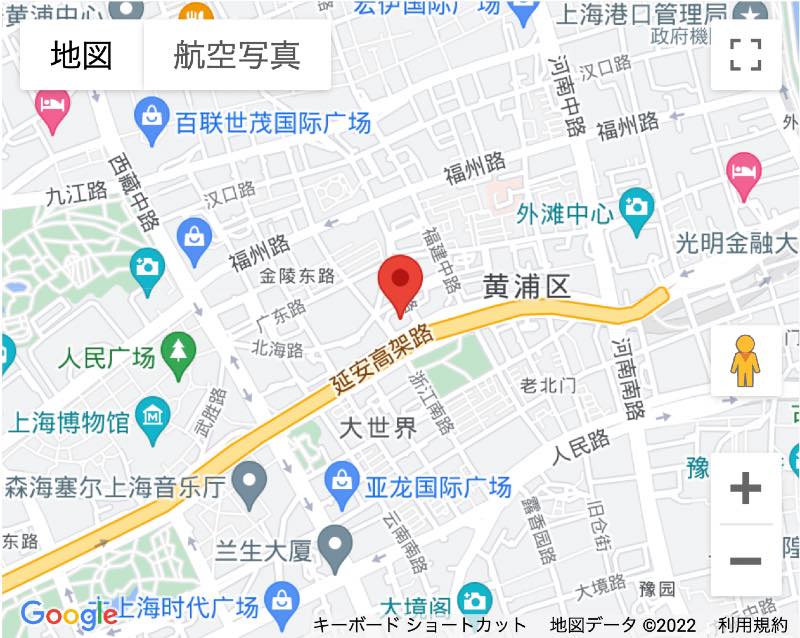Screen dimensions: 800x638
Task: Open 兰生大厦 place marker
Action: 335,546
